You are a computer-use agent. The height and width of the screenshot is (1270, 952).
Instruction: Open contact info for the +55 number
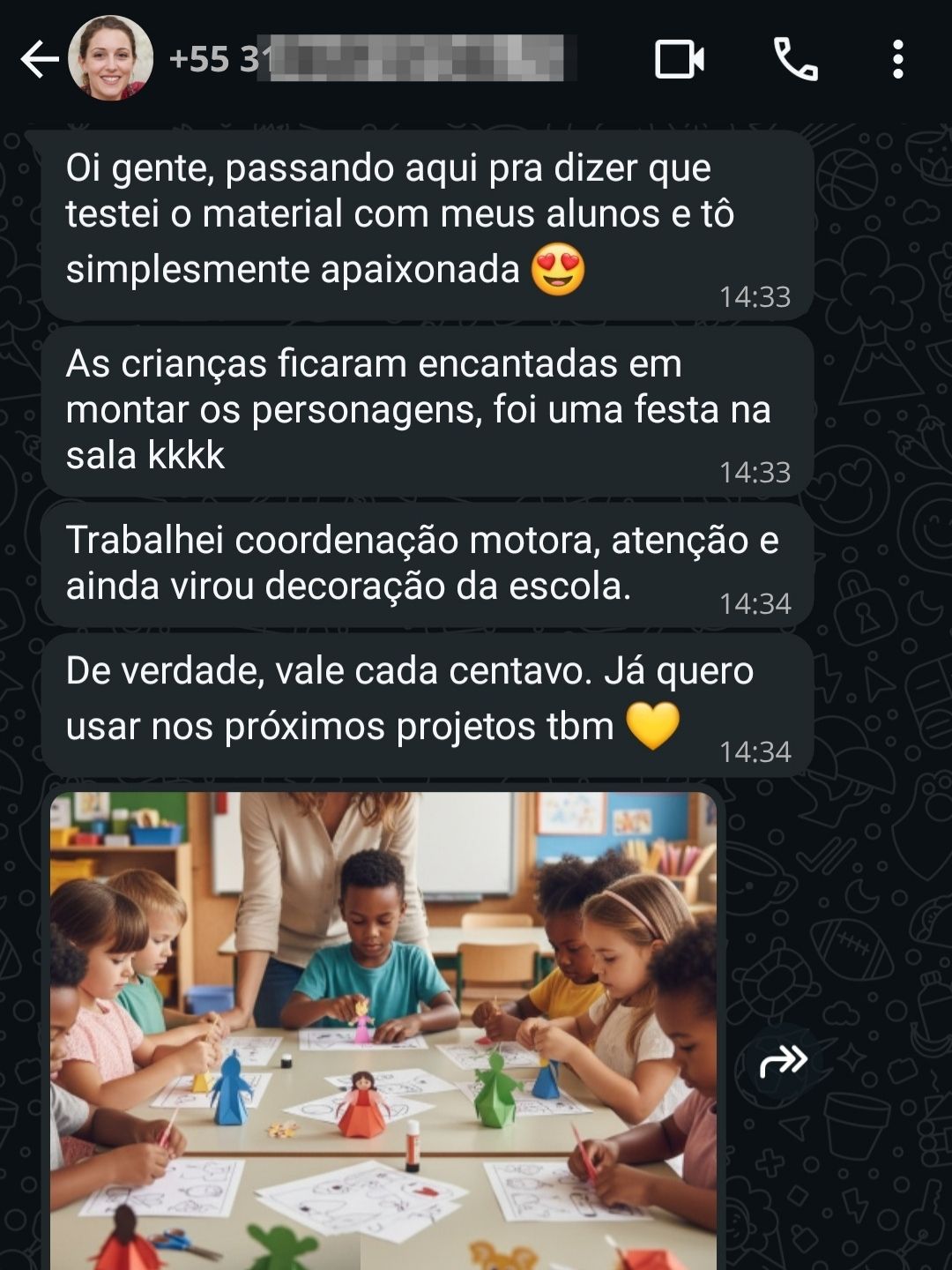point(370,59)
